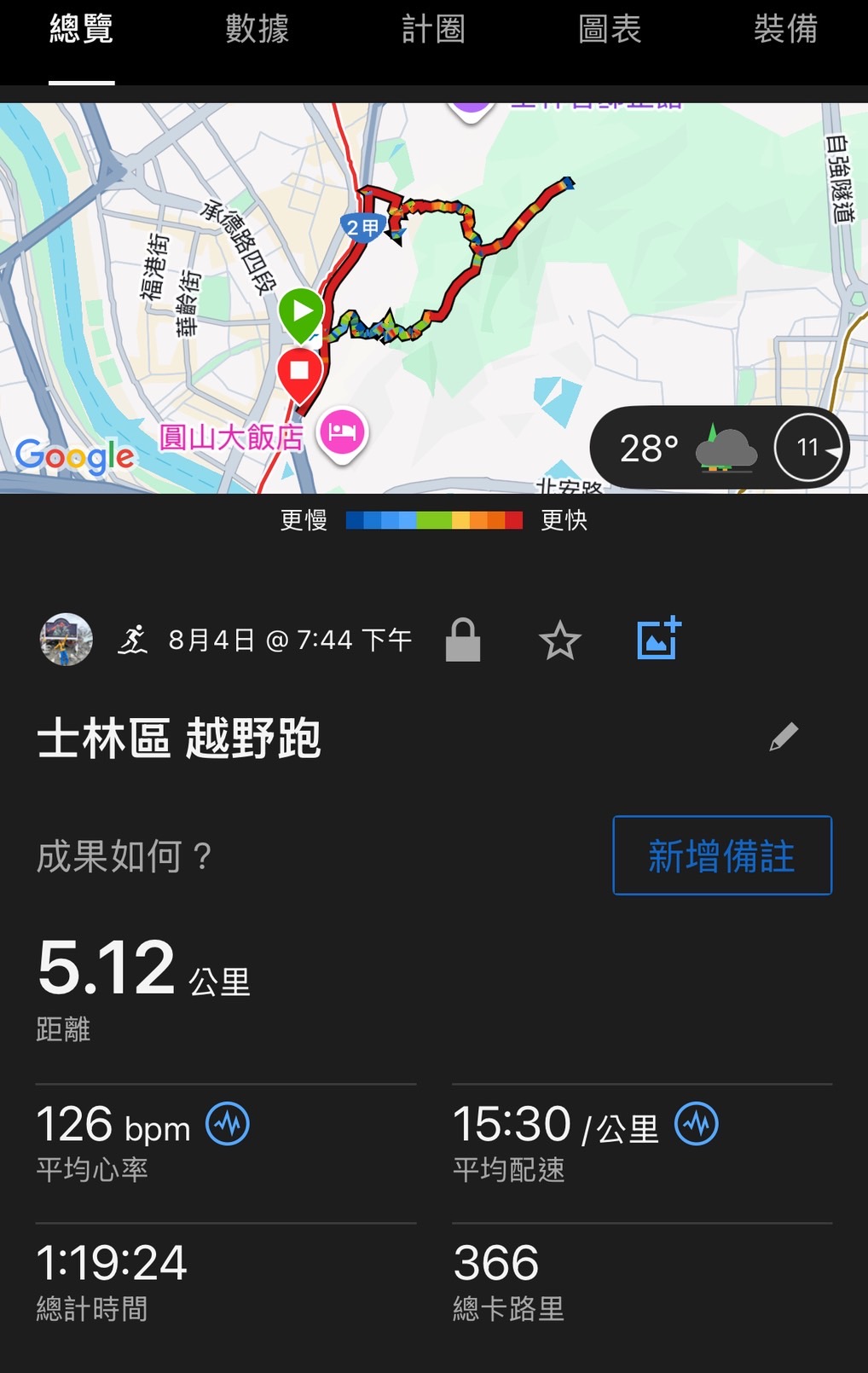The width and height of the screenshot is (868, 1373).
Task: Select the 總覽 tab
Action: 81,30
